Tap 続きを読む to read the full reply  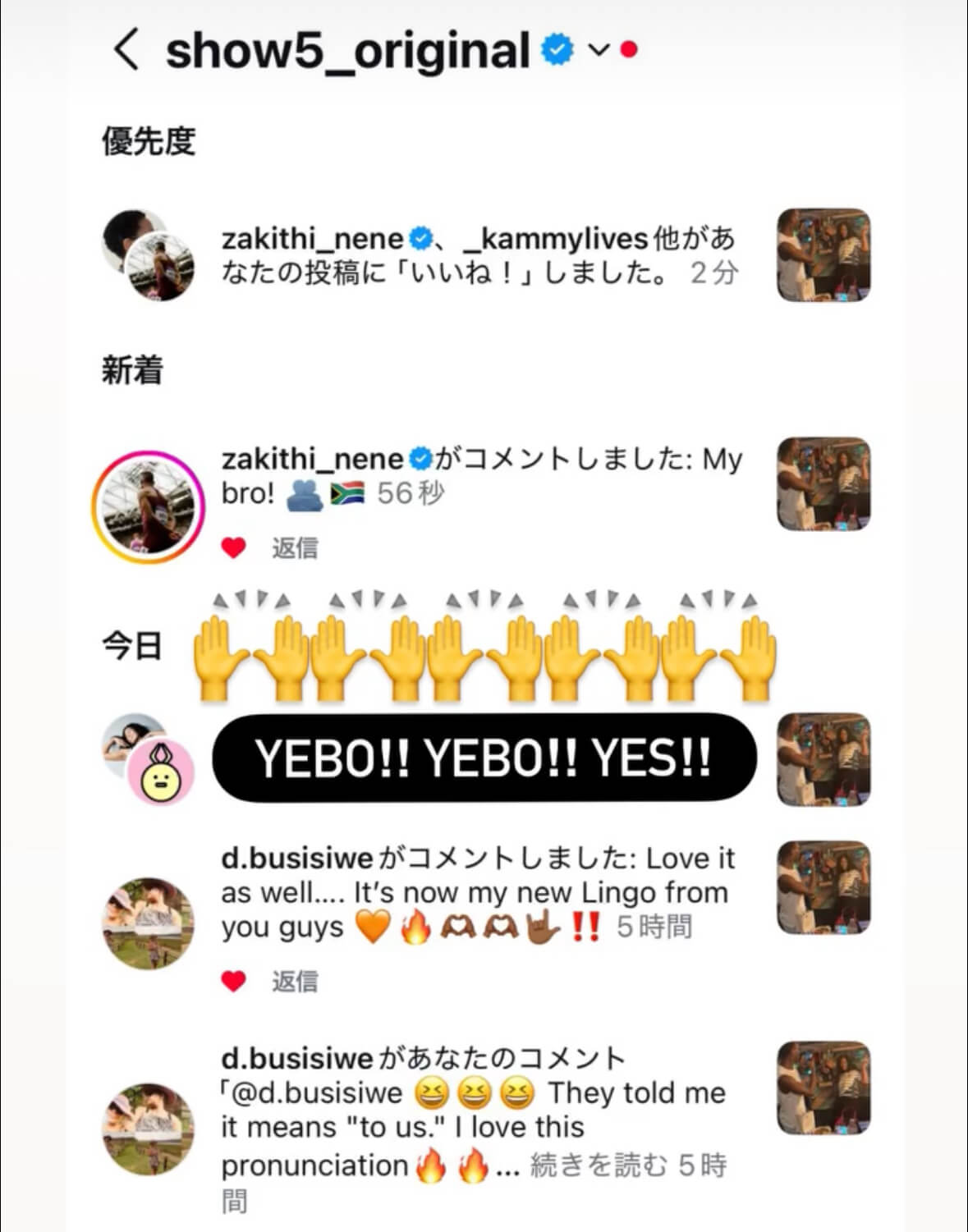click(599, 1166)
